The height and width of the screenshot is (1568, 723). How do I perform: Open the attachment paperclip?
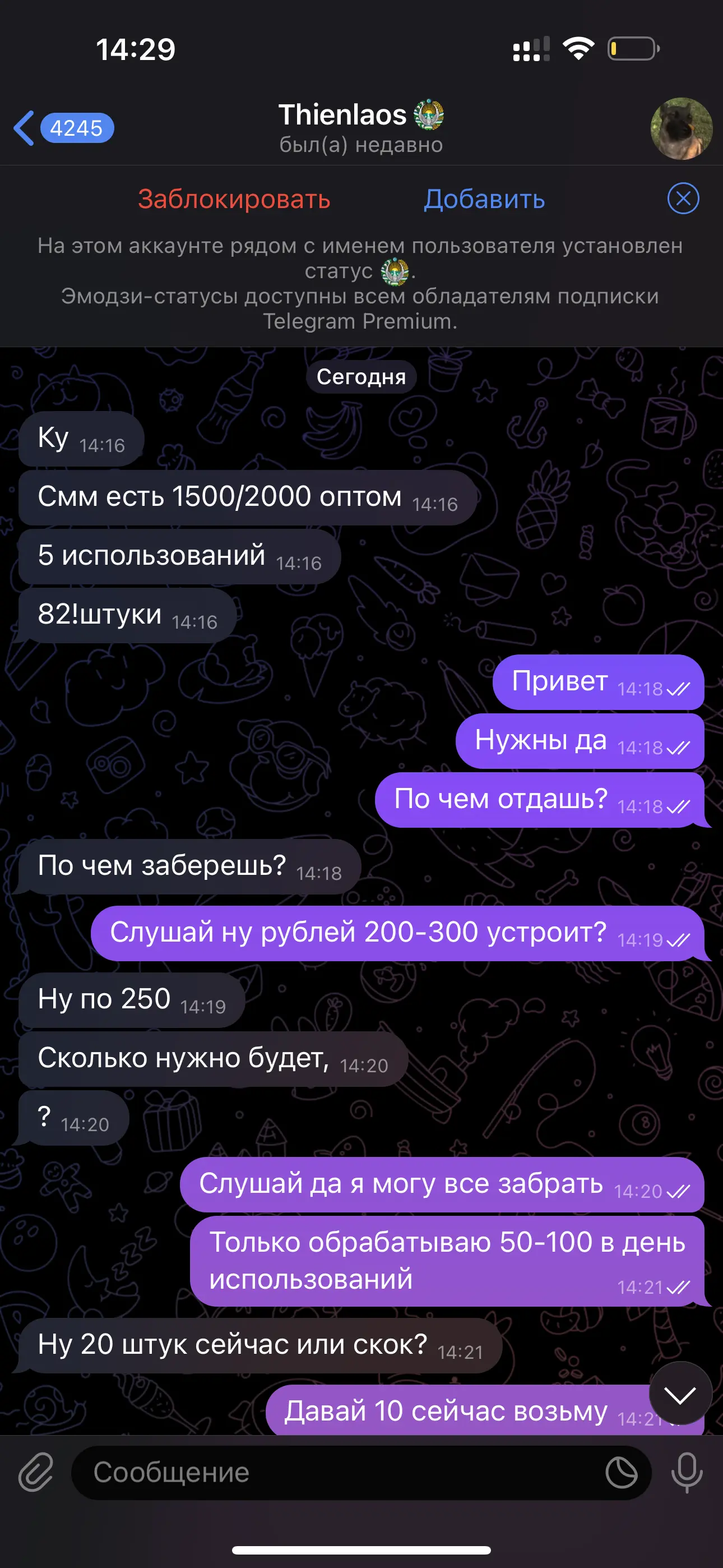pos(35,1473)
